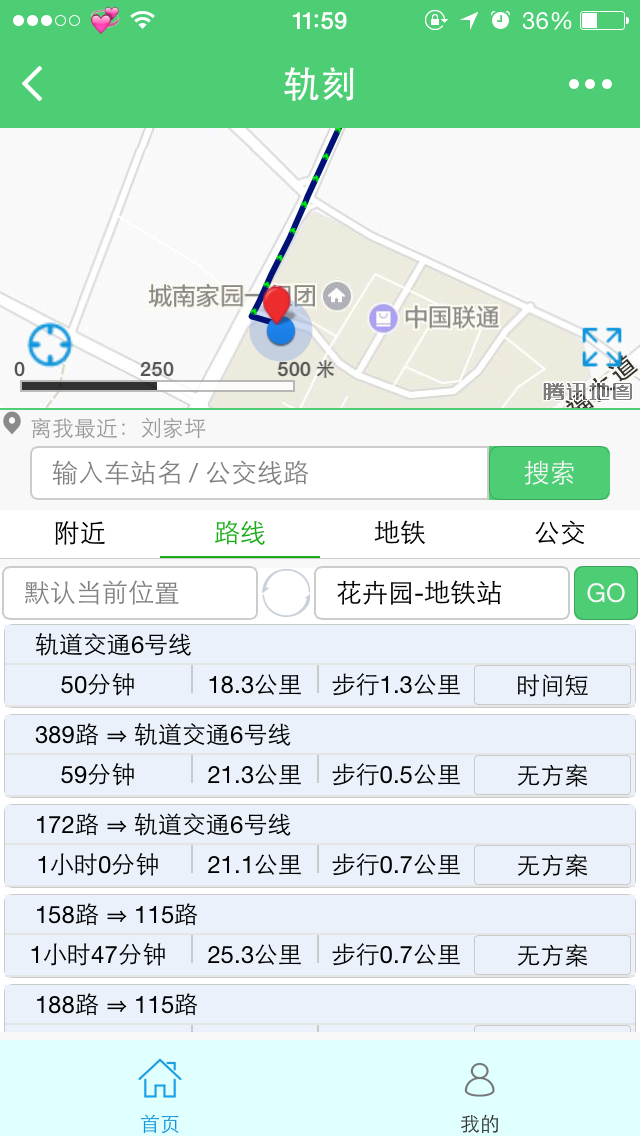Switch to the 地铁 tab
Screen dimensions: 640x1136
pos(400,533)
